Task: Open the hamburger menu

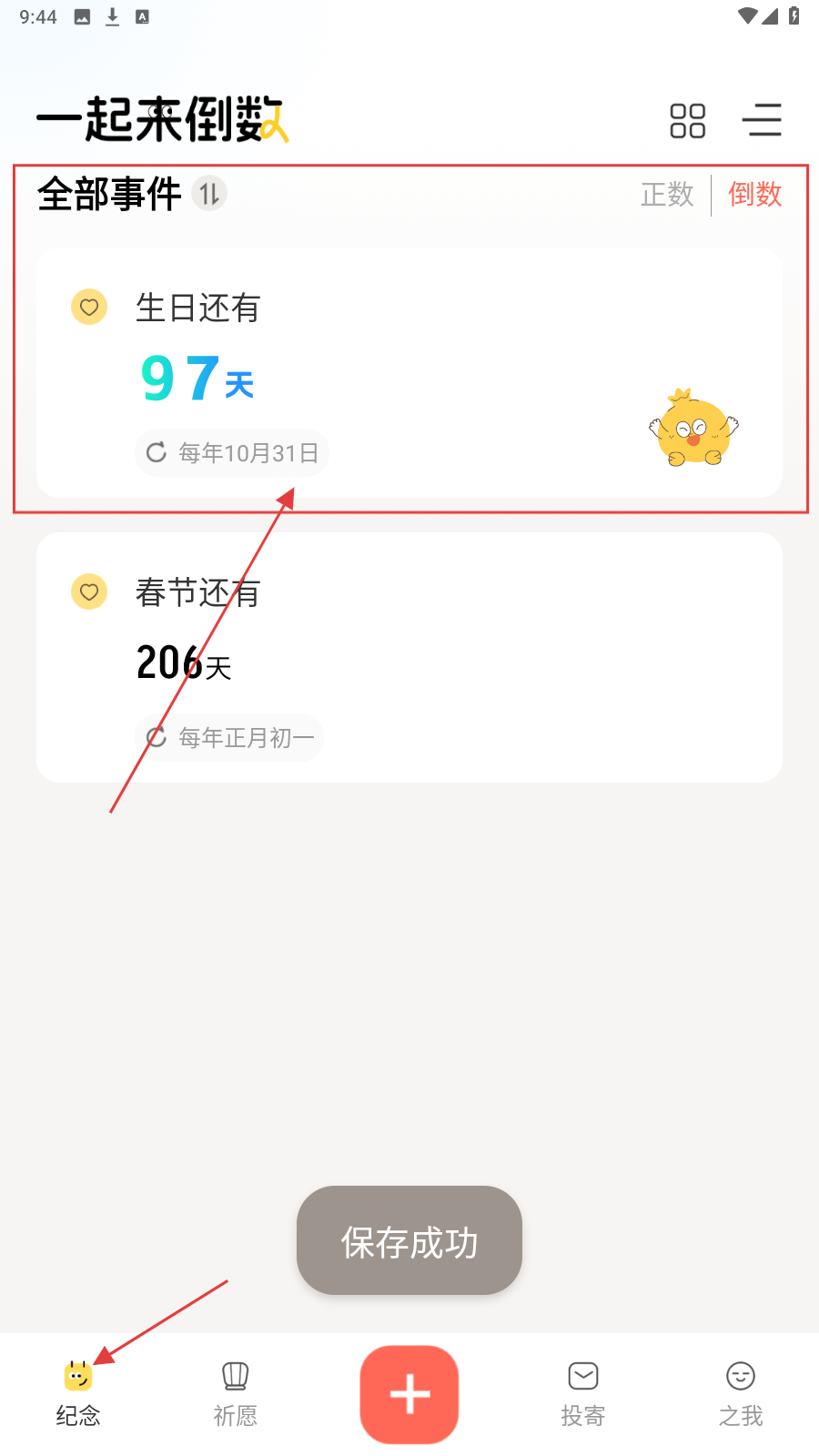Action: pyautogui.click(x=762, y=120)
